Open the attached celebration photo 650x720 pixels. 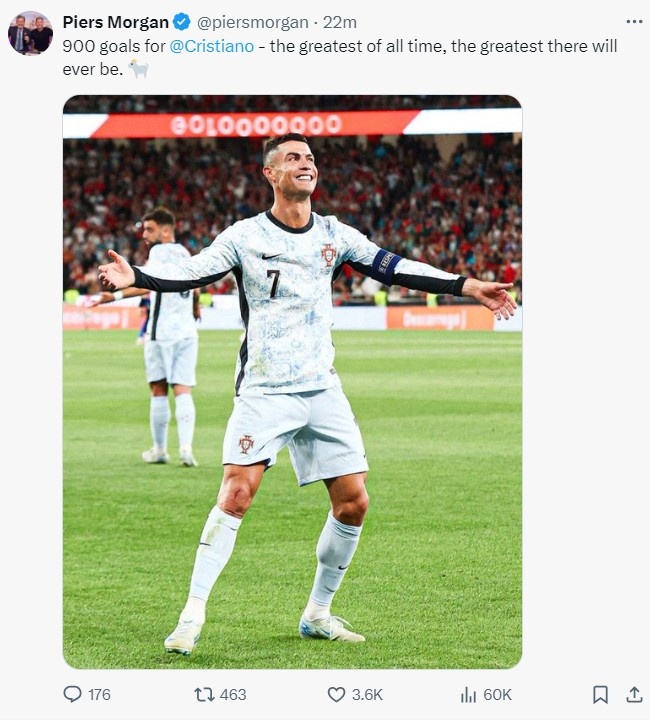tap(292, 381)
